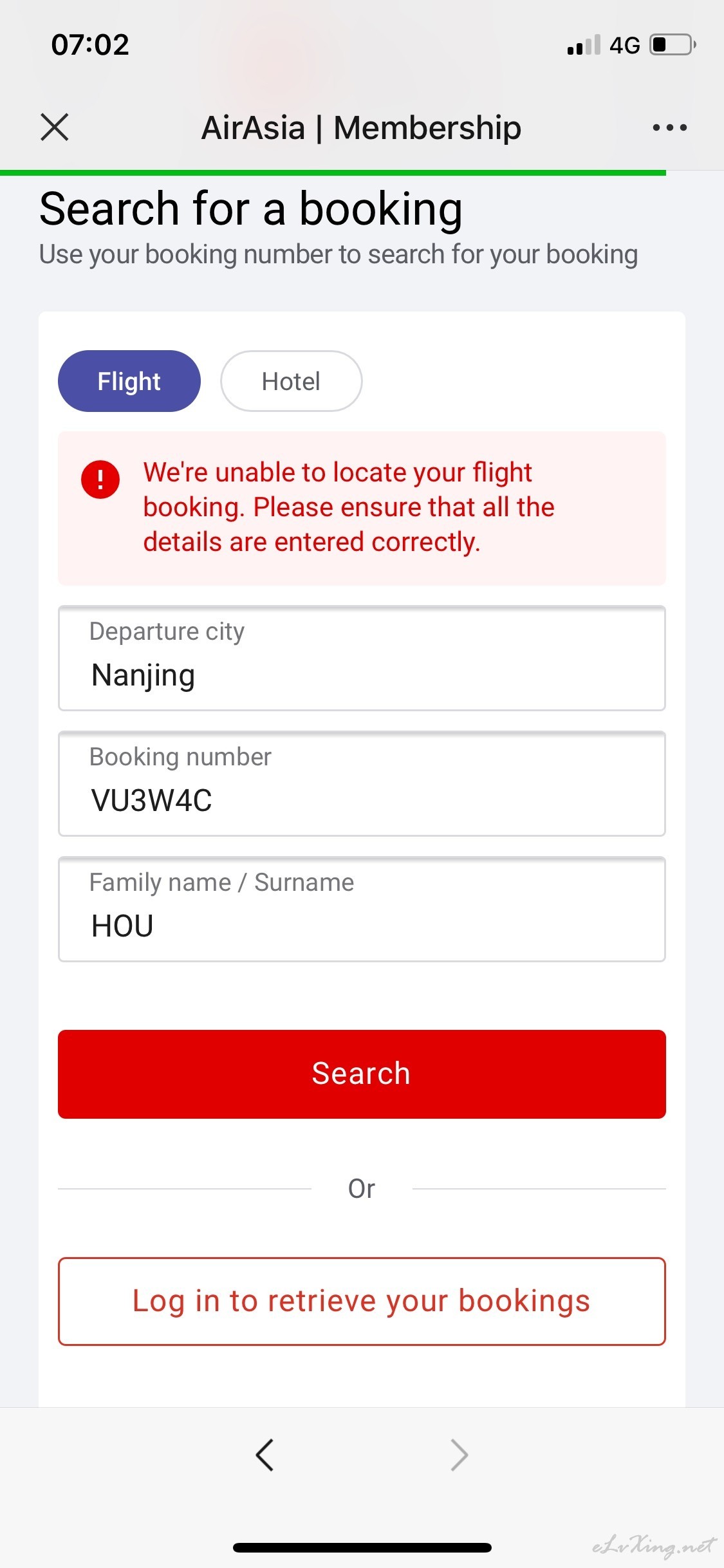Edit the Booking number field
Image resolution: width=724 pixels, height=1568 pixels.
pyautogui.click(x=362, y=784)
